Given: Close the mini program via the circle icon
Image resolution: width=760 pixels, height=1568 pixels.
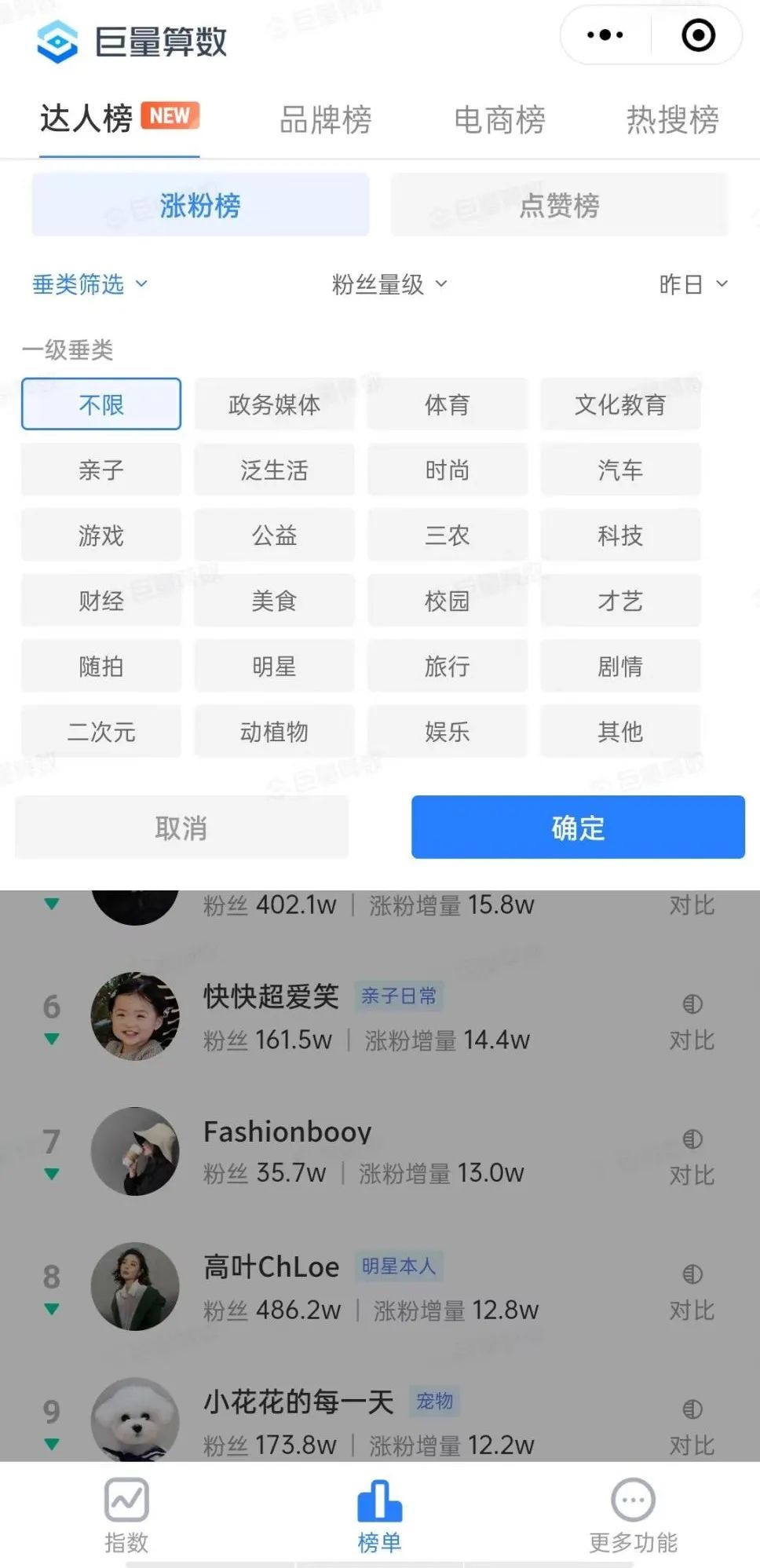Looking at the screenshot, I should 698,35.
